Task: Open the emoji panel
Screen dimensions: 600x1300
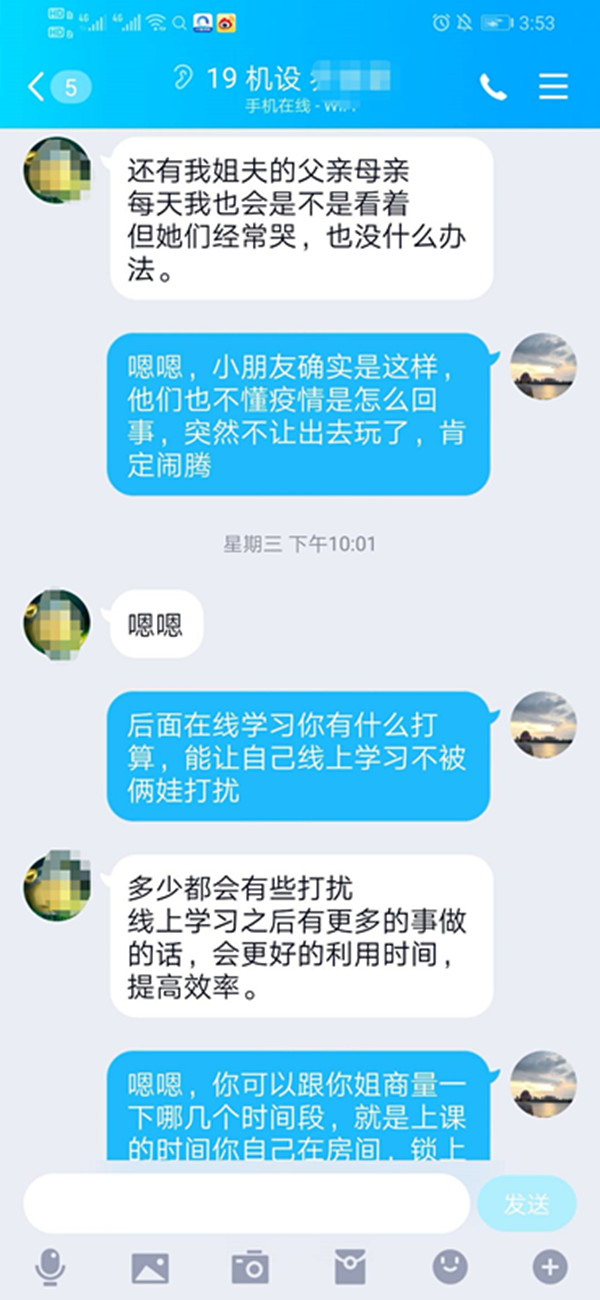Action: [450, 1267]
